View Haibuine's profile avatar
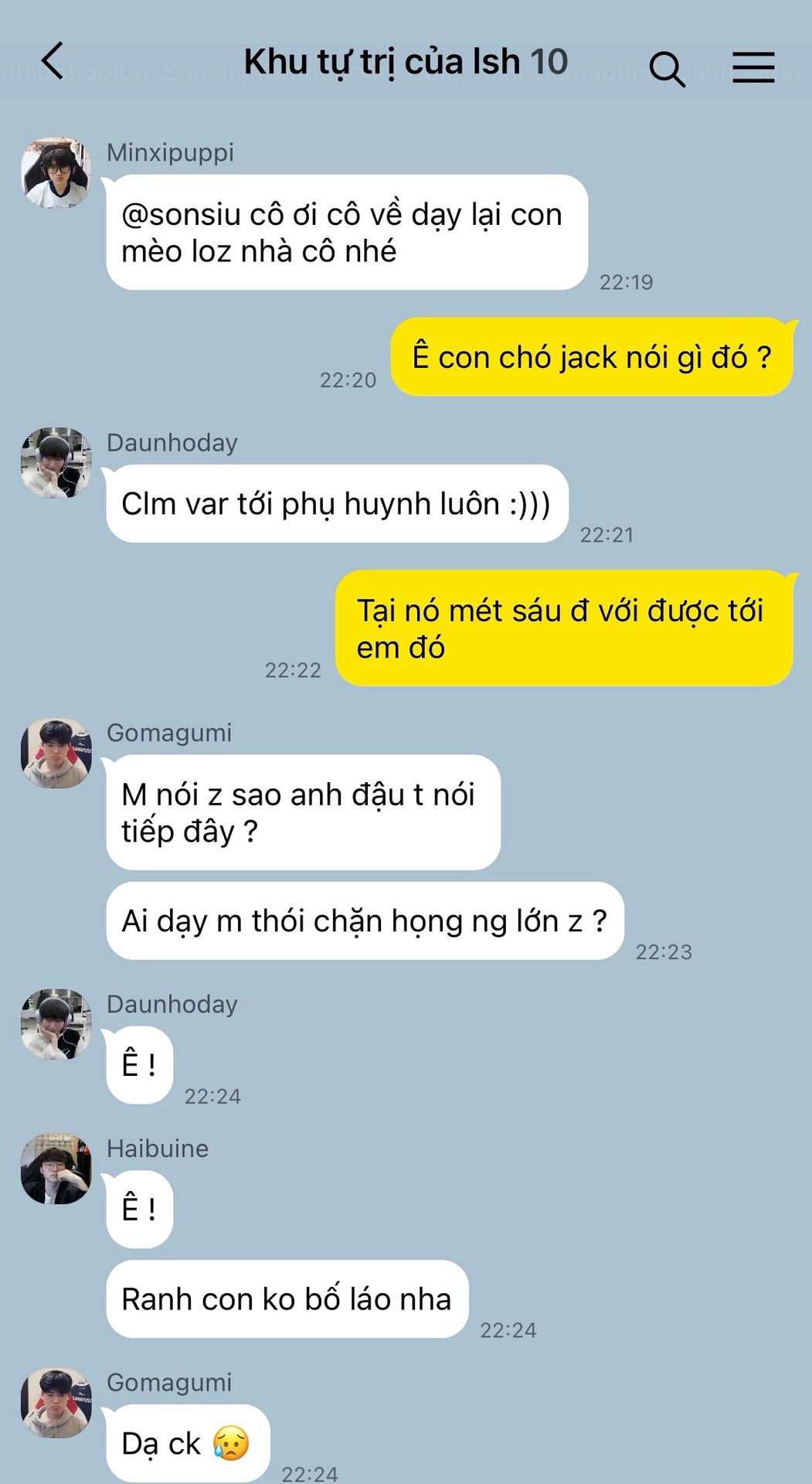The width and height of the screenshot is (812, 1484). (x=56, y=1169)
